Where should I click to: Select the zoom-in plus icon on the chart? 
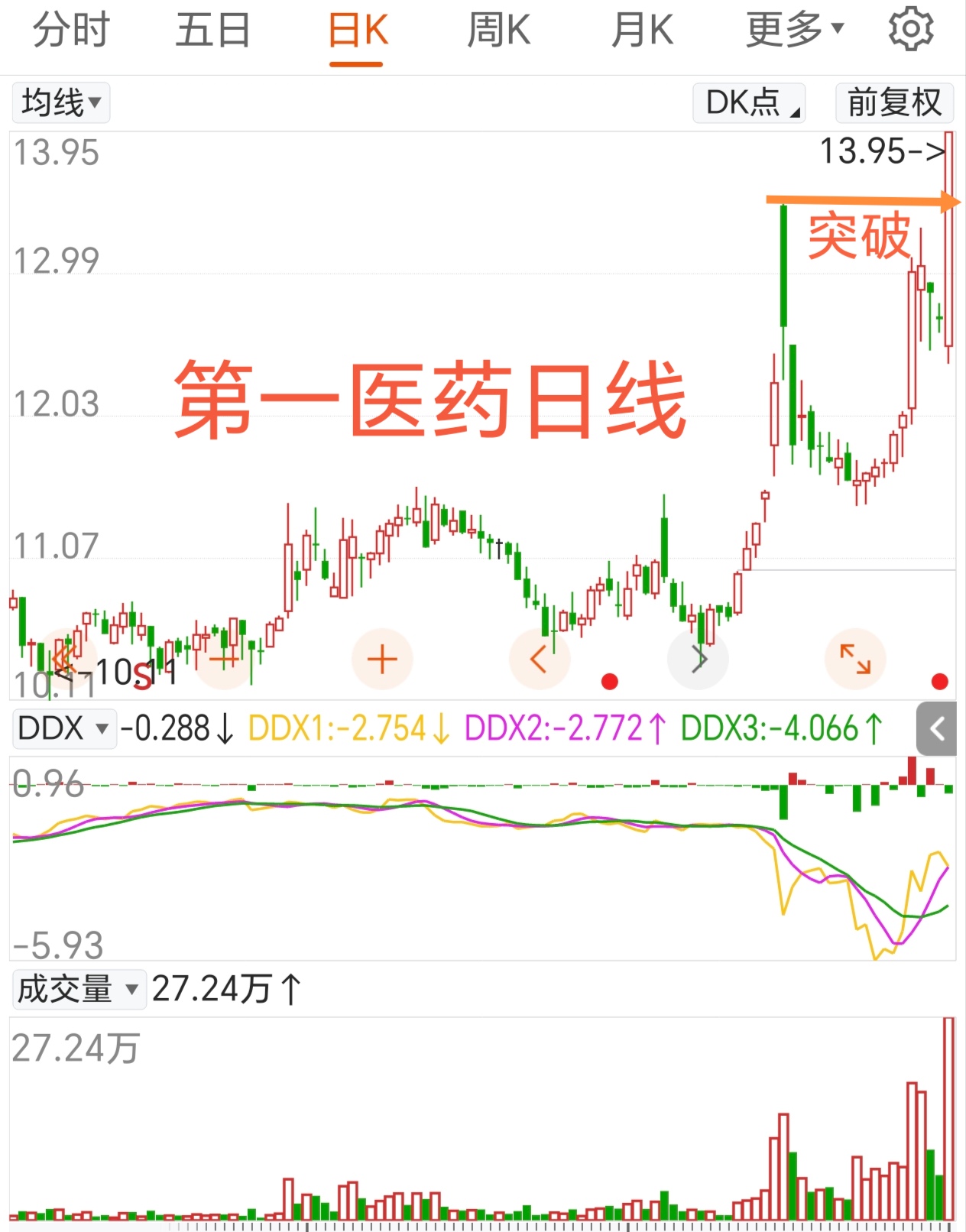pos(382,658)
